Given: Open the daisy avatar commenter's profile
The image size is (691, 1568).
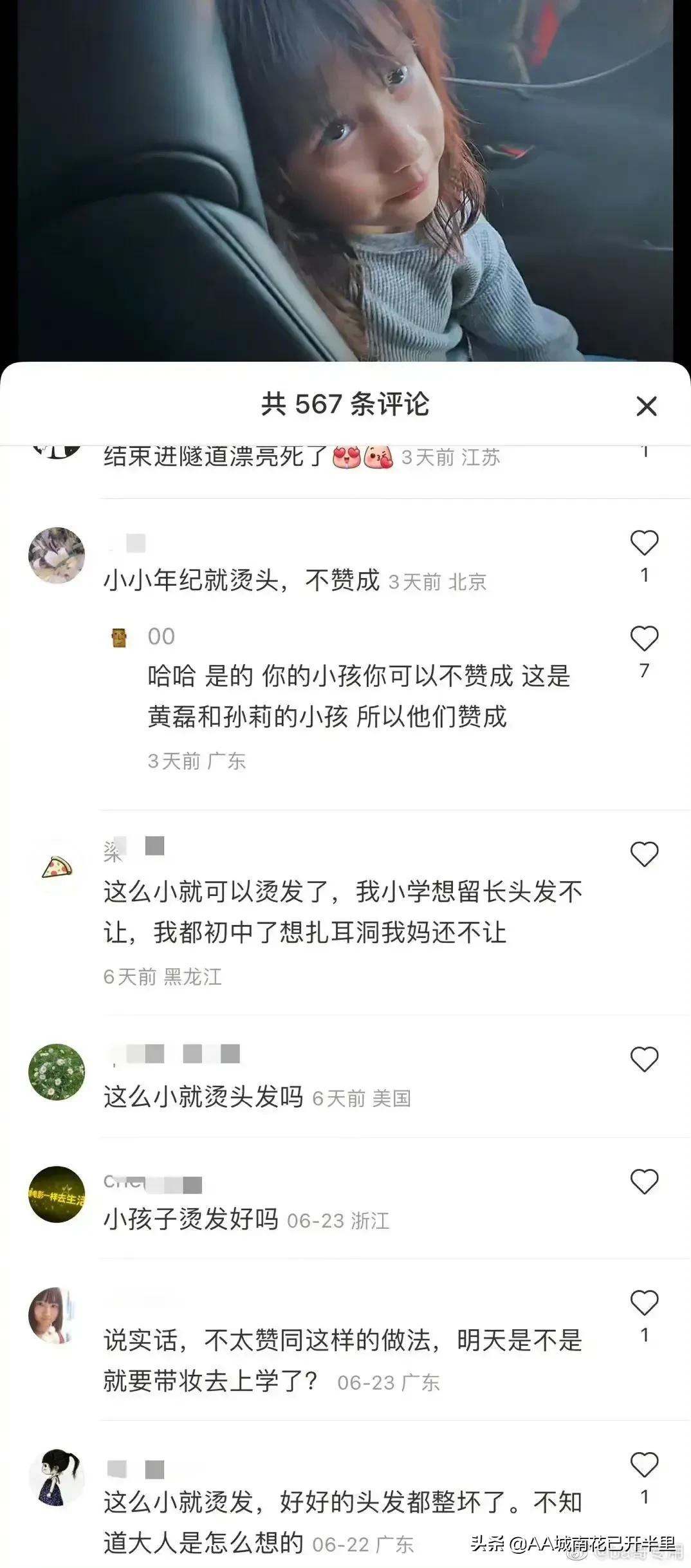Looking at the screenshot, I should [x=57, y=1072].
